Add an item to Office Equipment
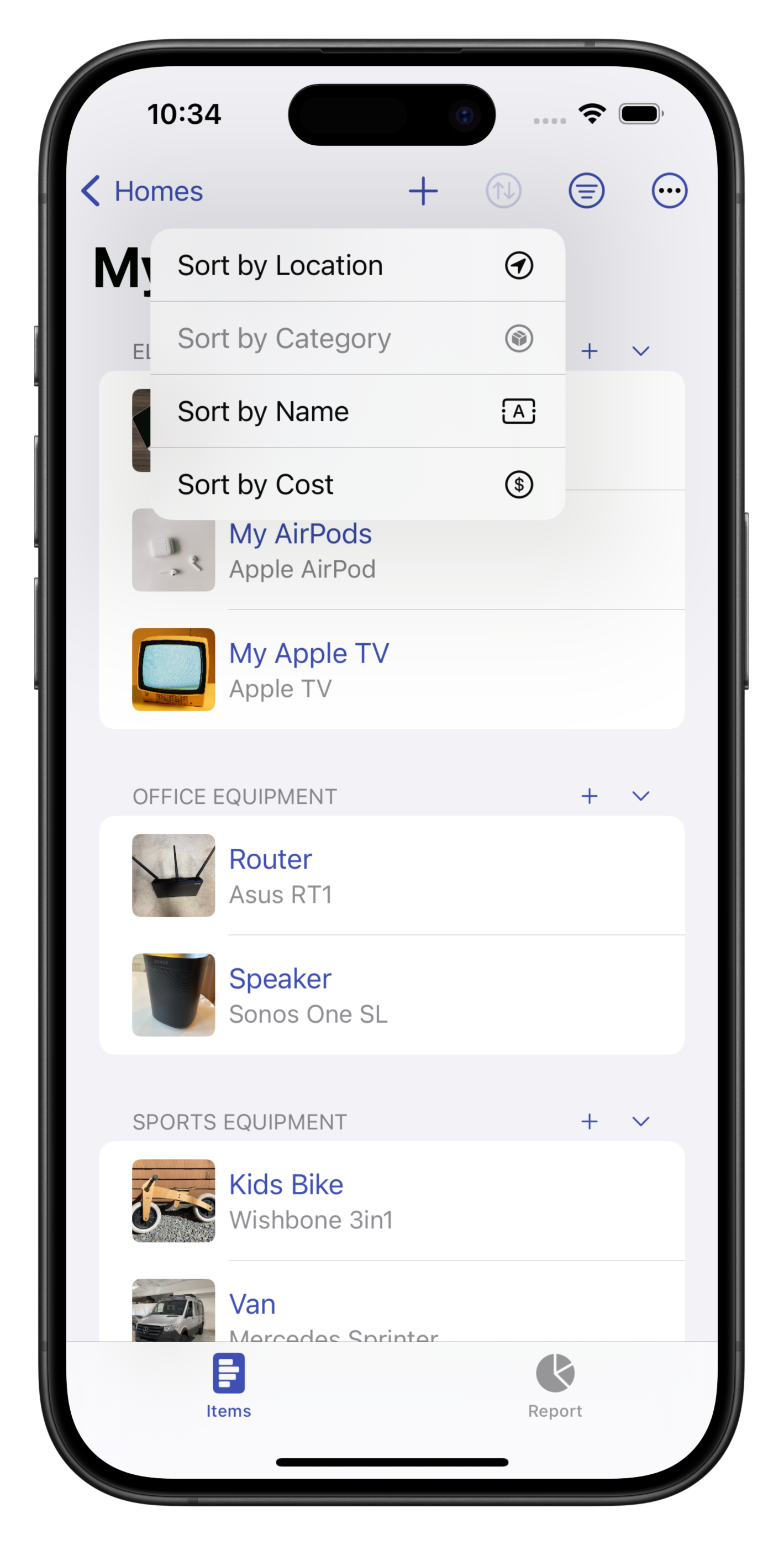Image resolution: width=784 pixels, height=1545 pixels. tap(589, 796)
